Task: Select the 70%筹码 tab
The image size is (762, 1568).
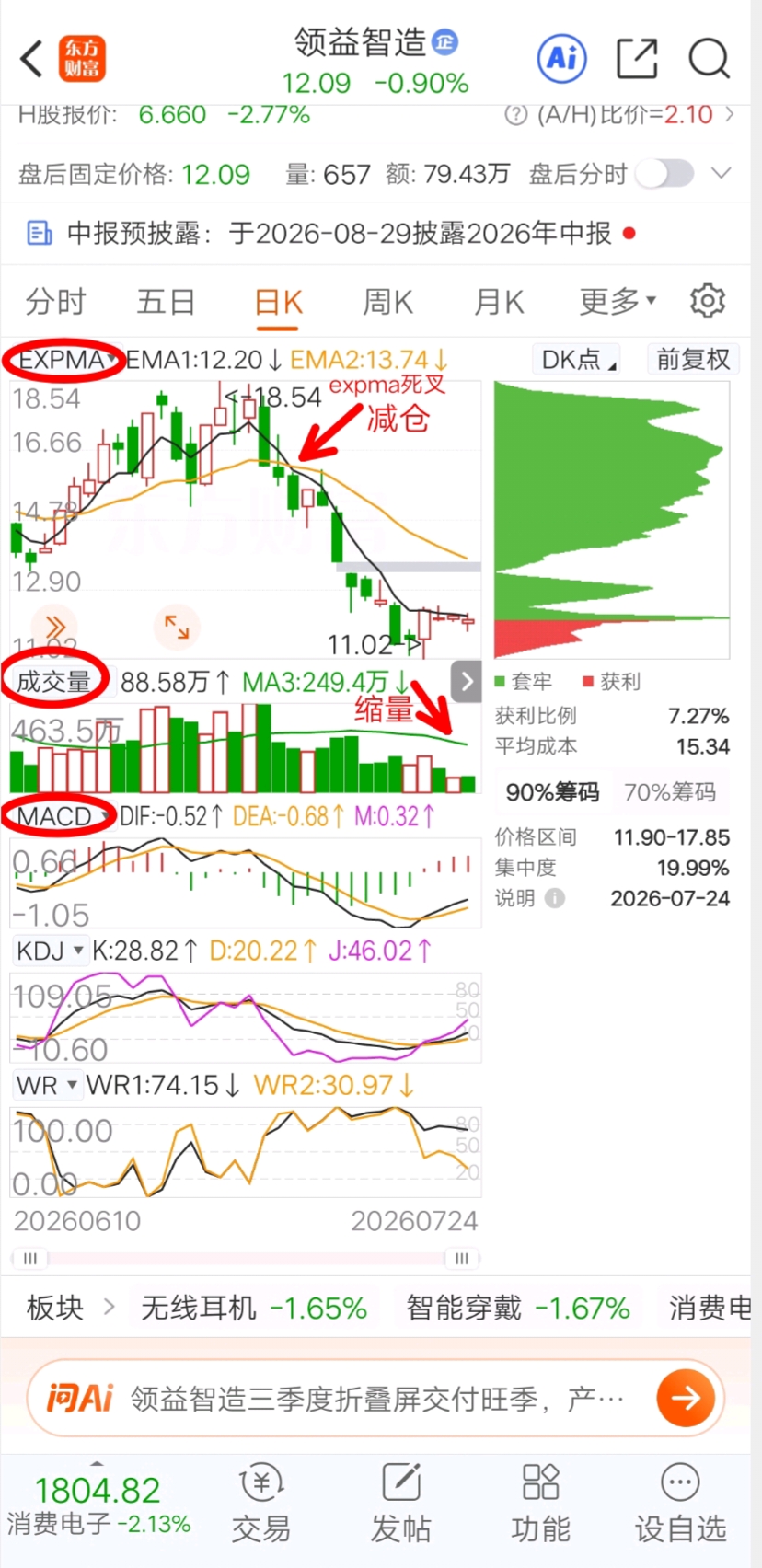Action: pos(670,792)
